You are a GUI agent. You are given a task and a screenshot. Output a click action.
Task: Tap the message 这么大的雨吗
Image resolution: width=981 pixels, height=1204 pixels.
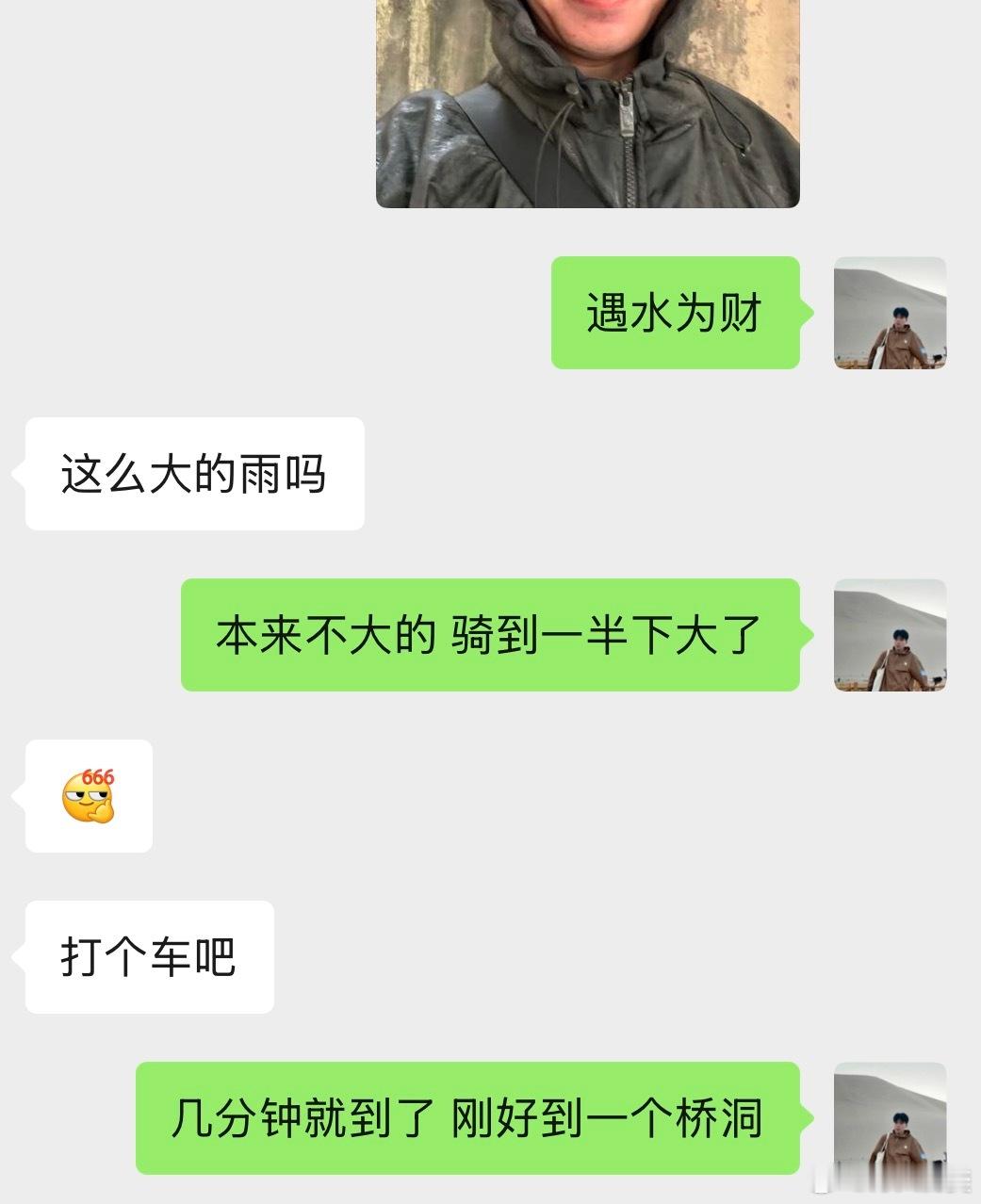tap(193, 474)
